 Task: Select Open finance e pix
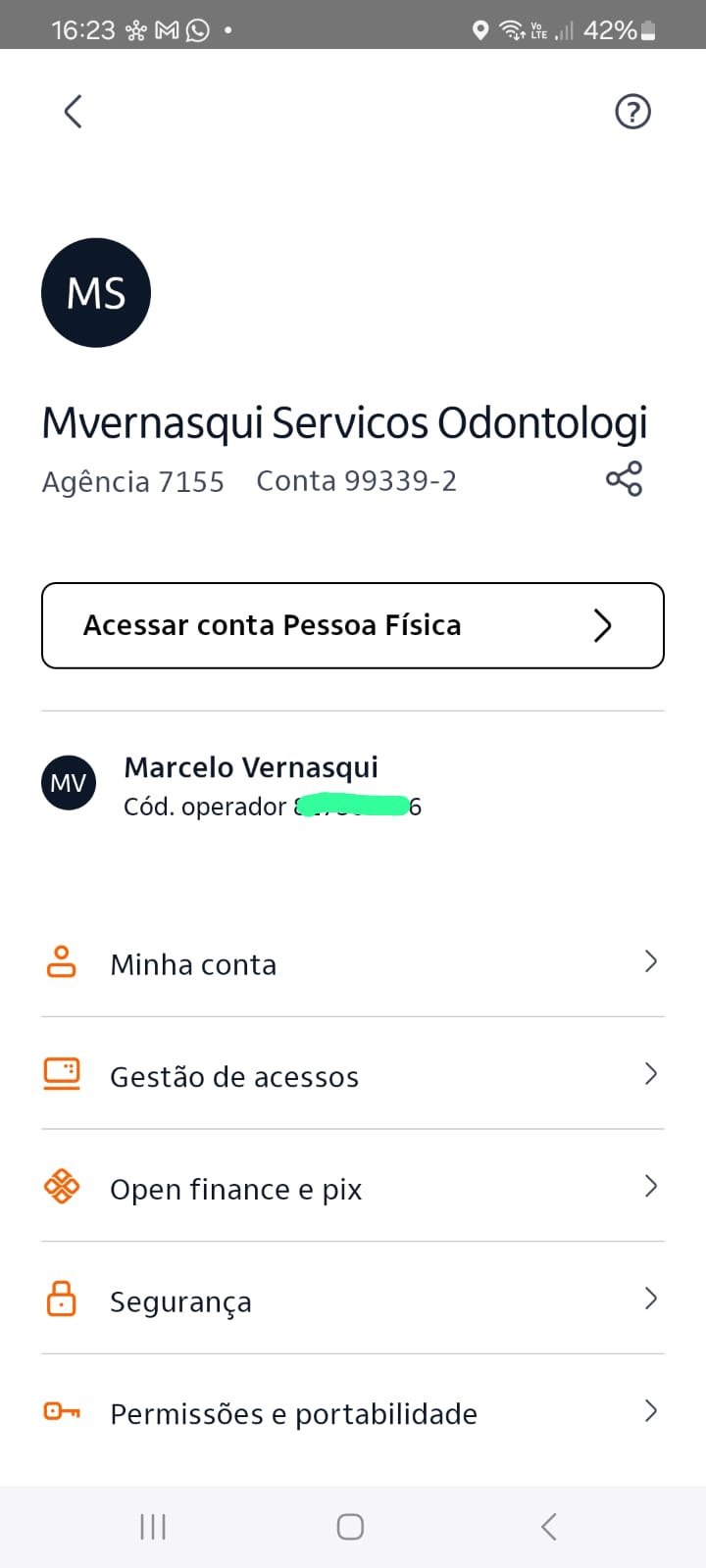point(353,1189)
